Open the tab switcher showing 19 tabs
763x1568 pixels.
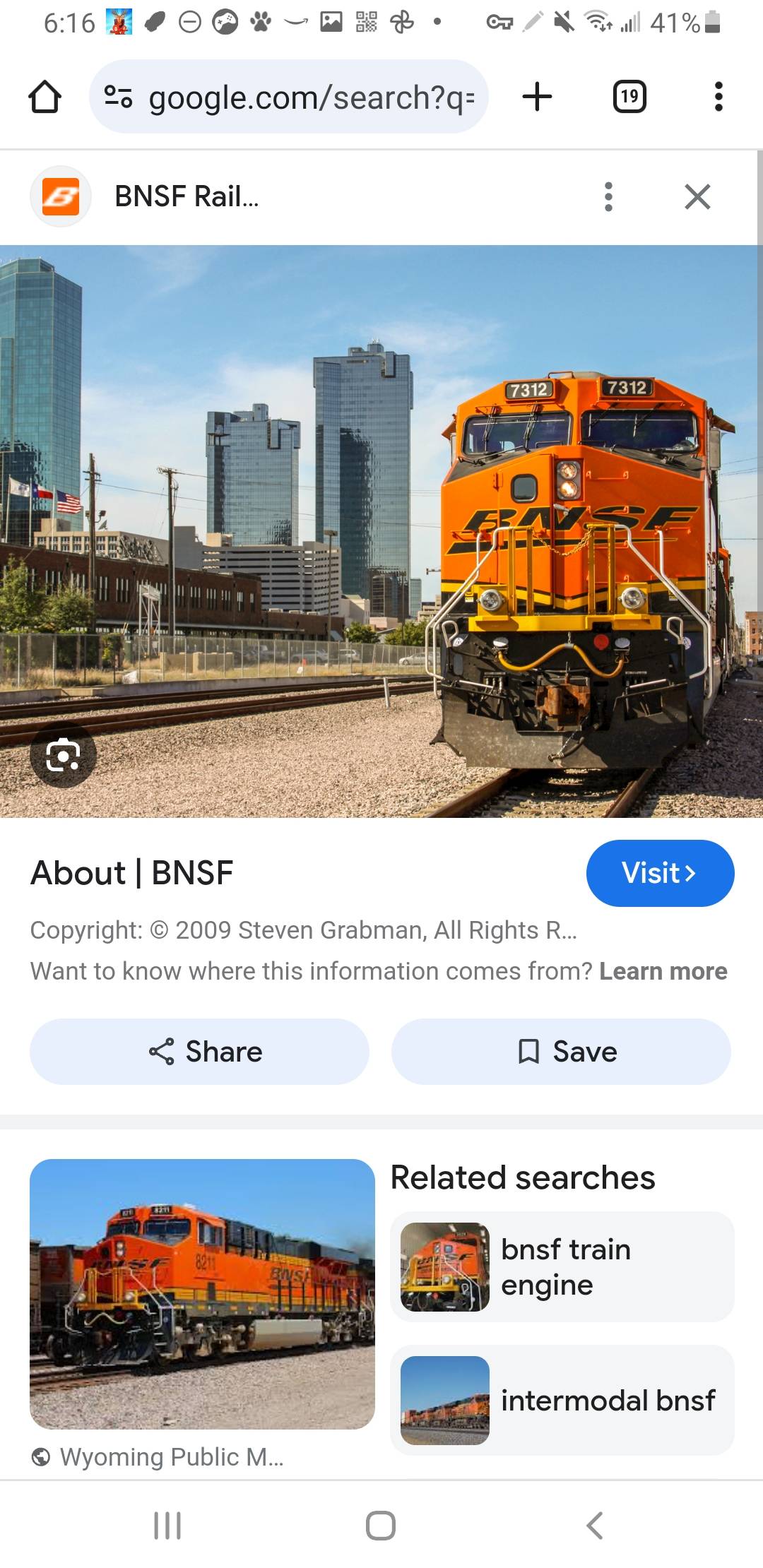(629, 97)
